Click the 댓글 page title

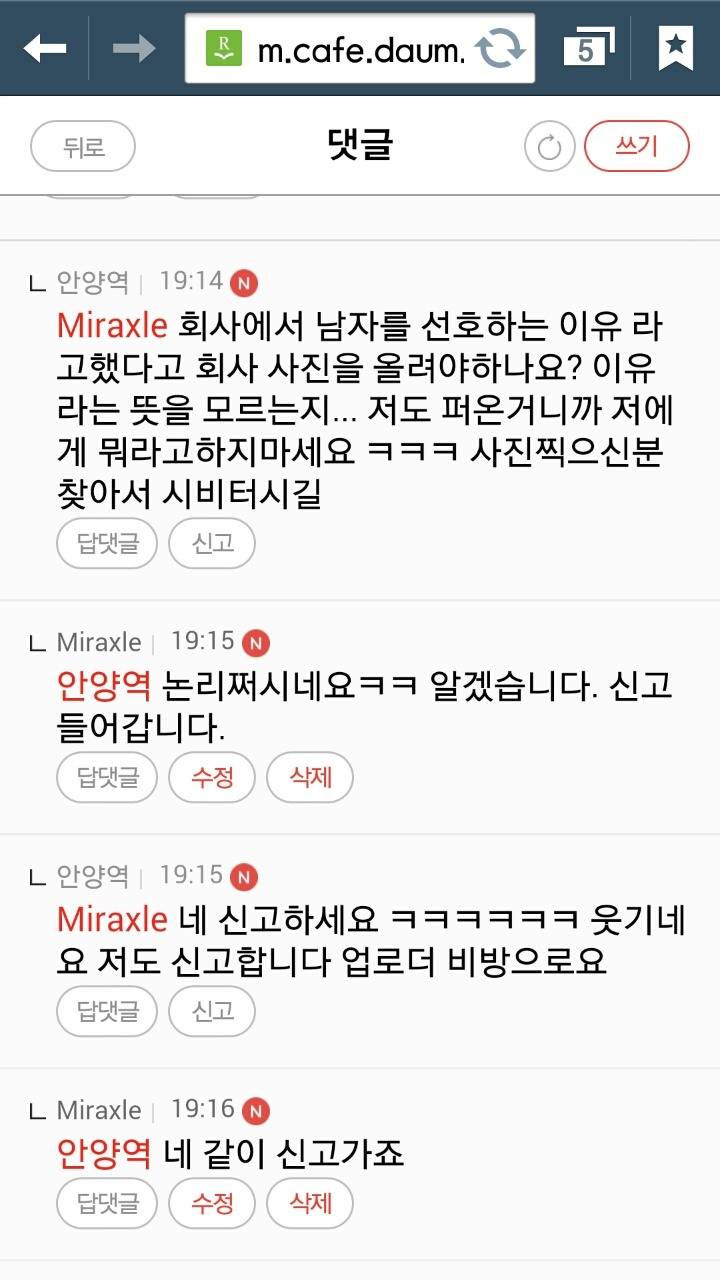click(x=360, y=145)
